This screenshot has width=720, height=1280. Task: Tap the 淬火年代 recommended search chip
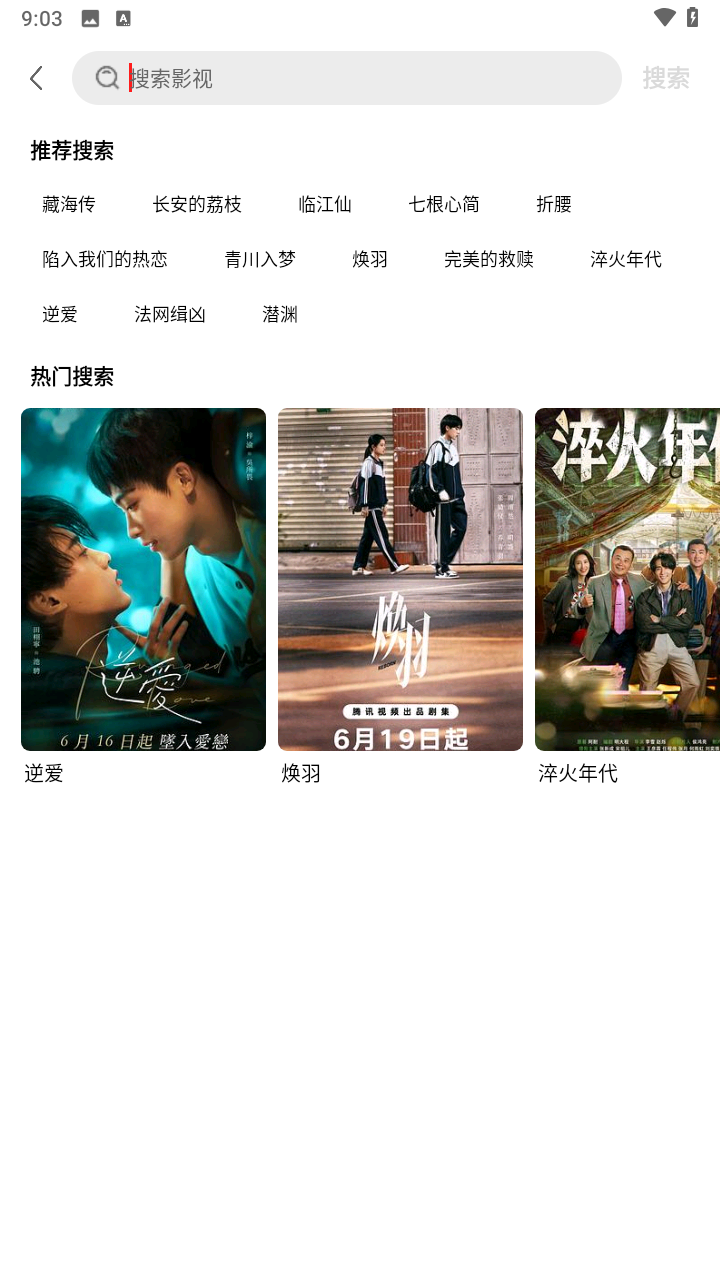click(x=626, y=259)
